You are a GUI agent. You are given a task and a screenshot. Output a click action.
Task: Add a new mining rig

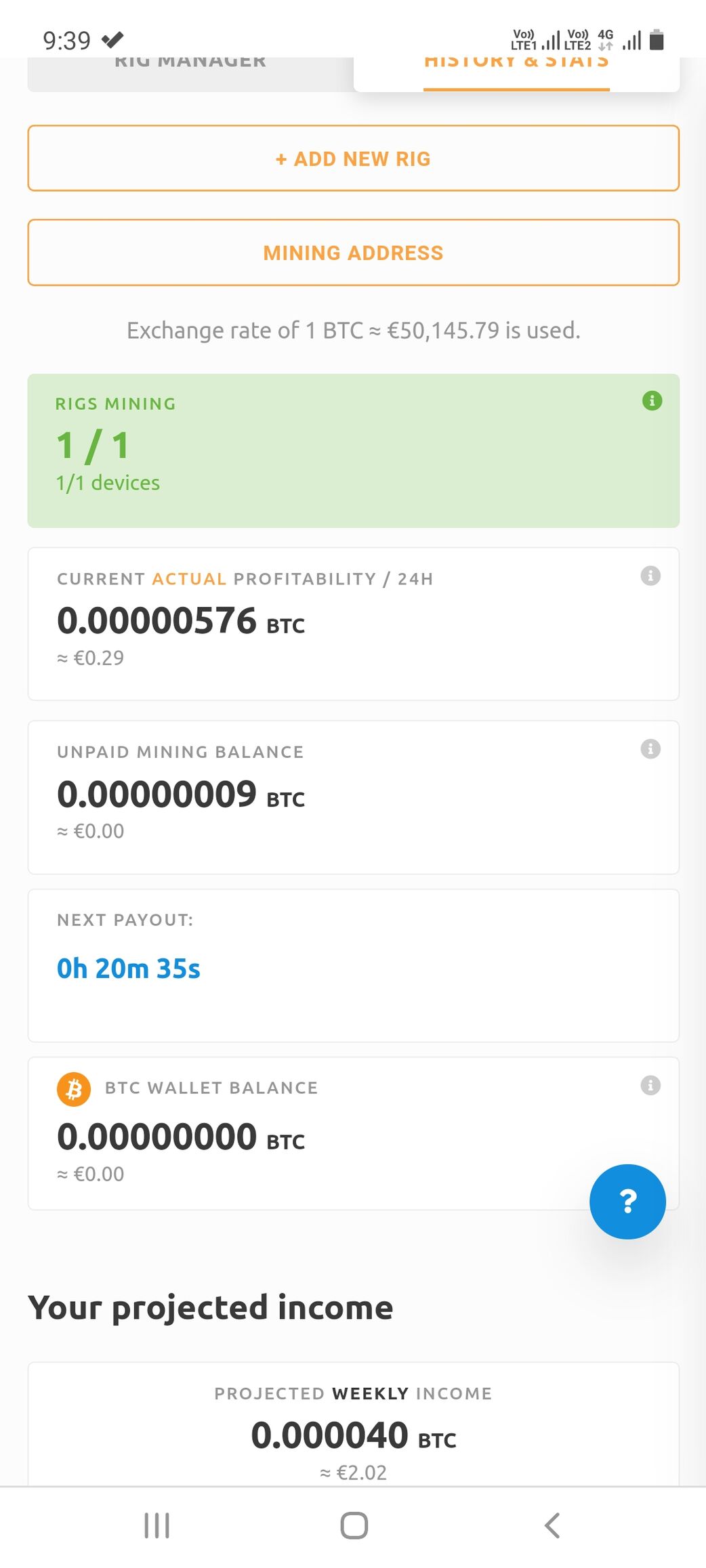(x=353, y=158)
